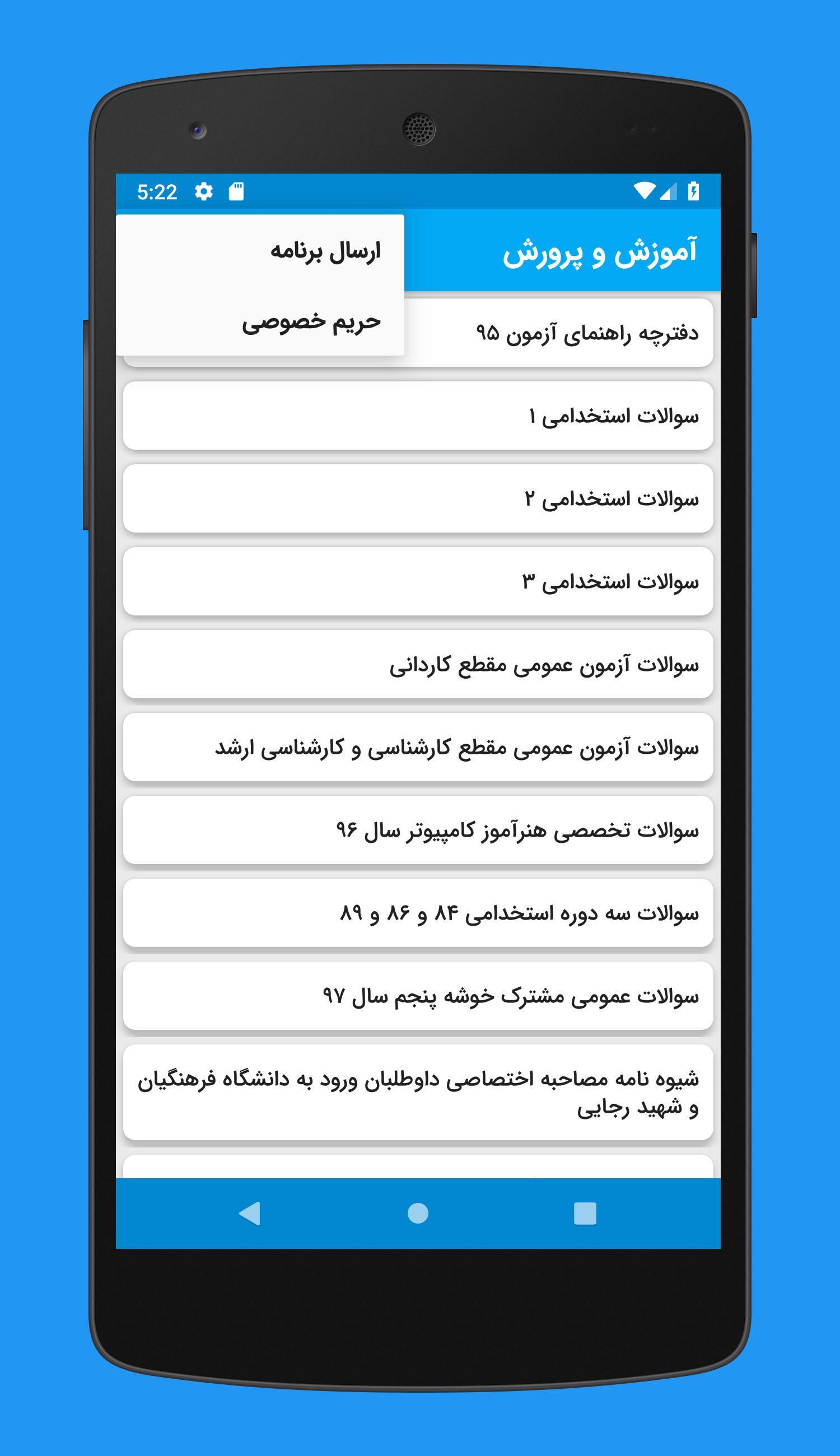Viewport: 840px width, 1456px height.
Task: Open سوالات سه دوره استخدامی ۸۴ و ۸۶ و ۸۹
Action: (x=418, y=913)
